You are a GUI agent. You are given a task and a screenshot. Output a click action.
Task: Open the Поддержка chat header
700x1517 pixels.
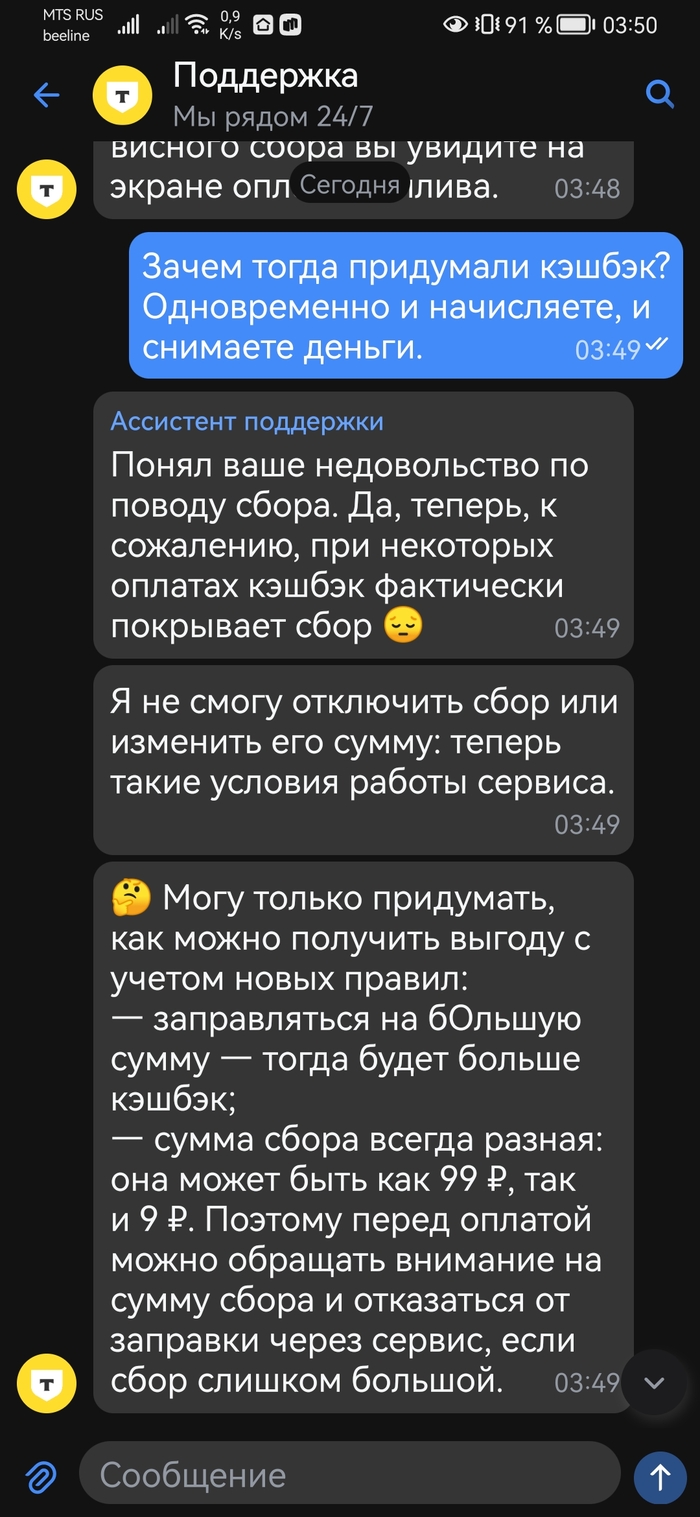pyautogui.click(x=265, y=95)
